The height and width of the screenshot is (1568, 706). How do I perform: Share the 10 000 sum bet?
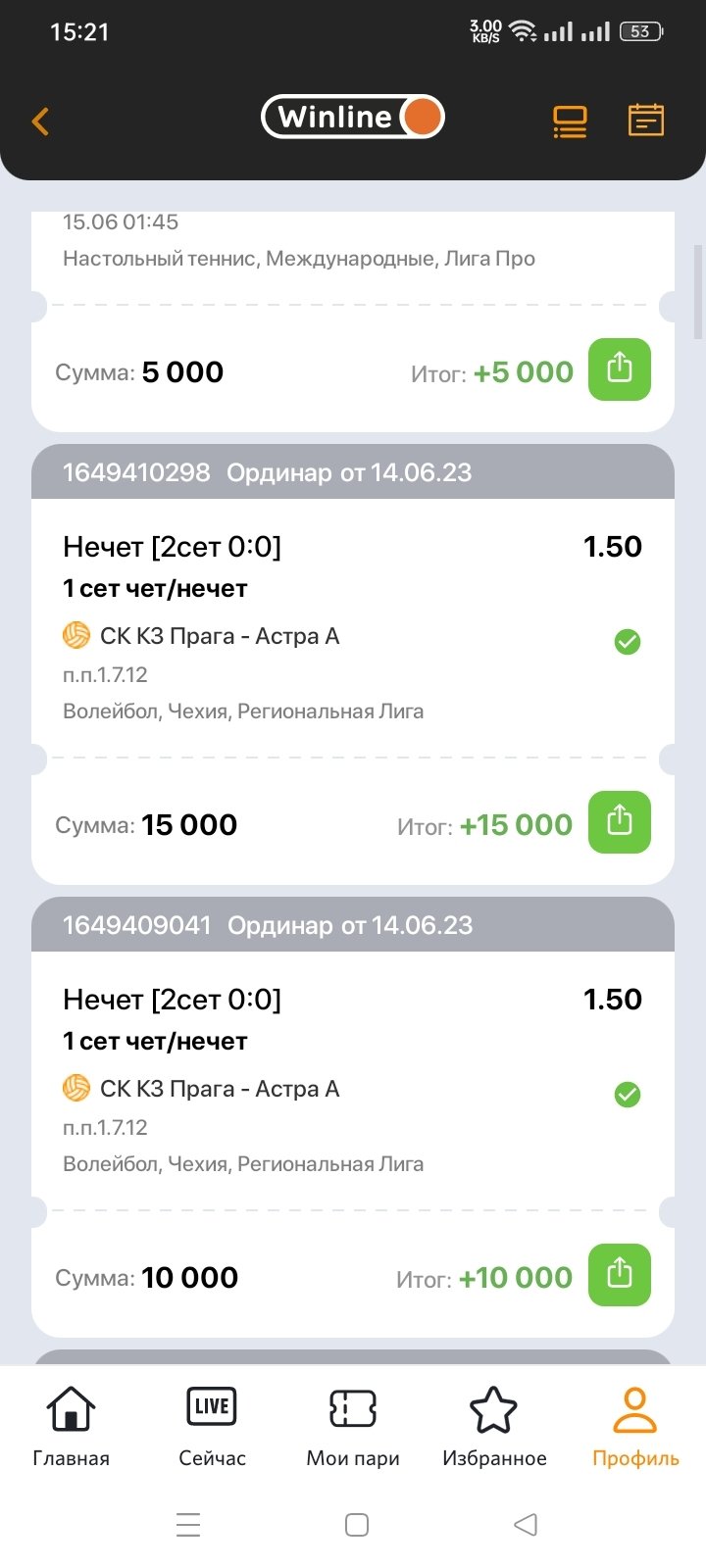(619, 1275)
